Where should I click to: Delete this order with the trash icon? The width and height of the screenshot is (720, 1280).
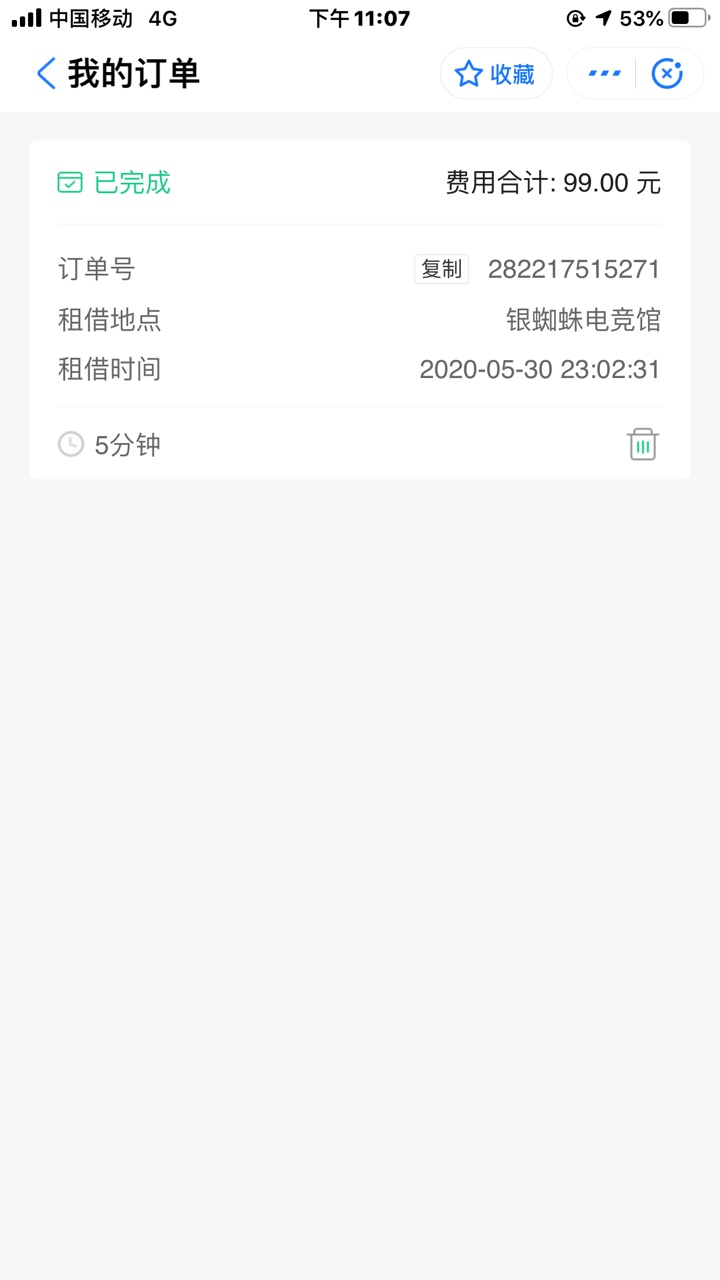coord(643,444)
